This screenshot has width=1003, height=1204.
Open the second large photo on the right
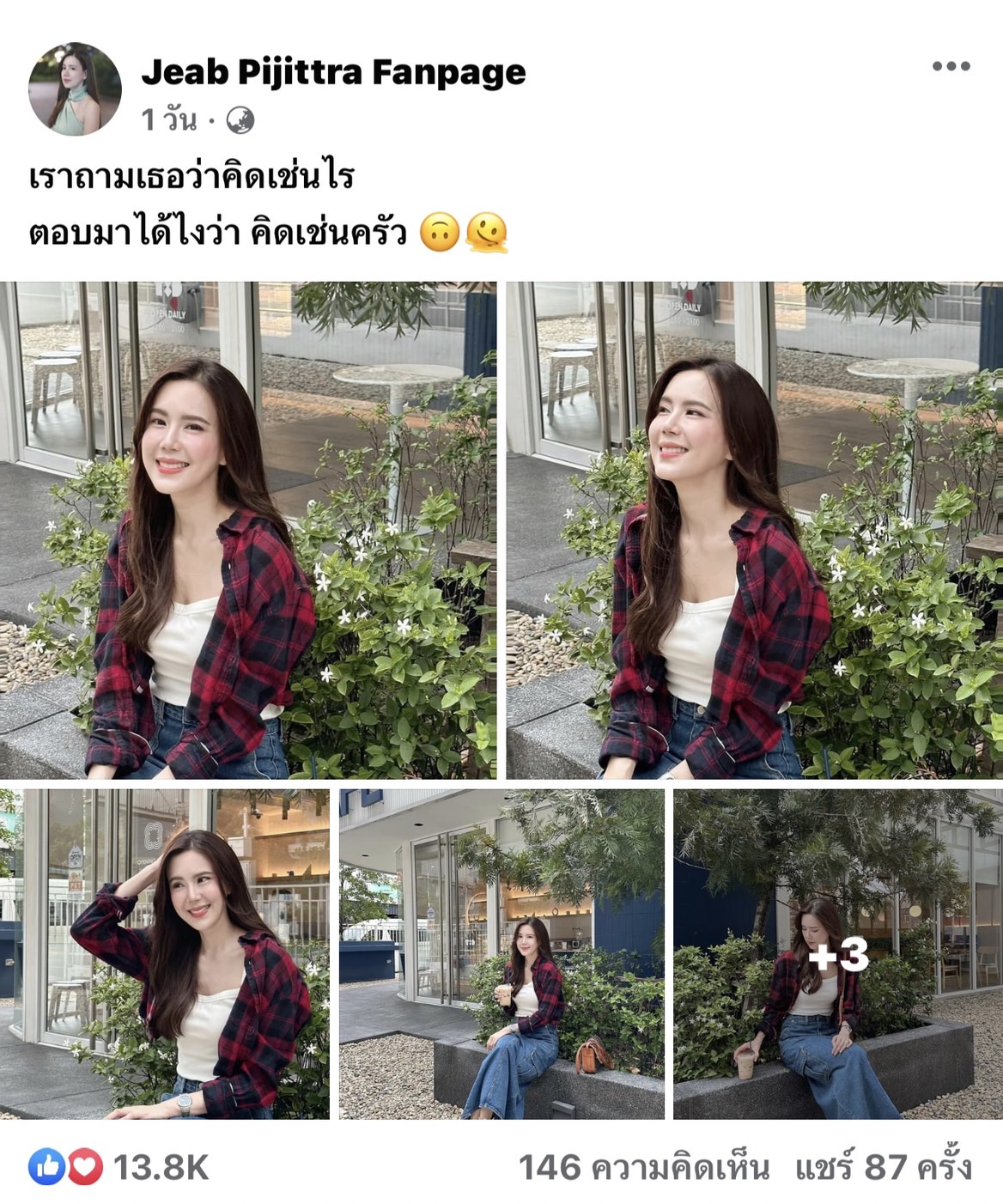click(754, 530)
